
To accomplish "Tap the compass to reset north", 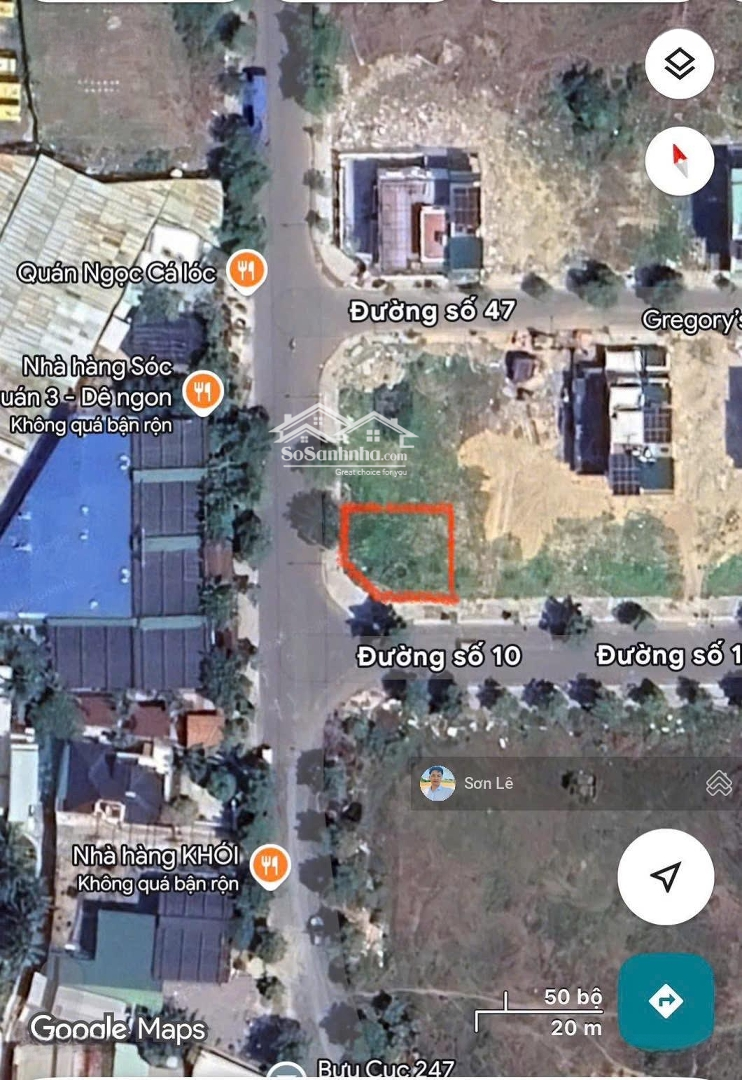I will pos(679,160).
